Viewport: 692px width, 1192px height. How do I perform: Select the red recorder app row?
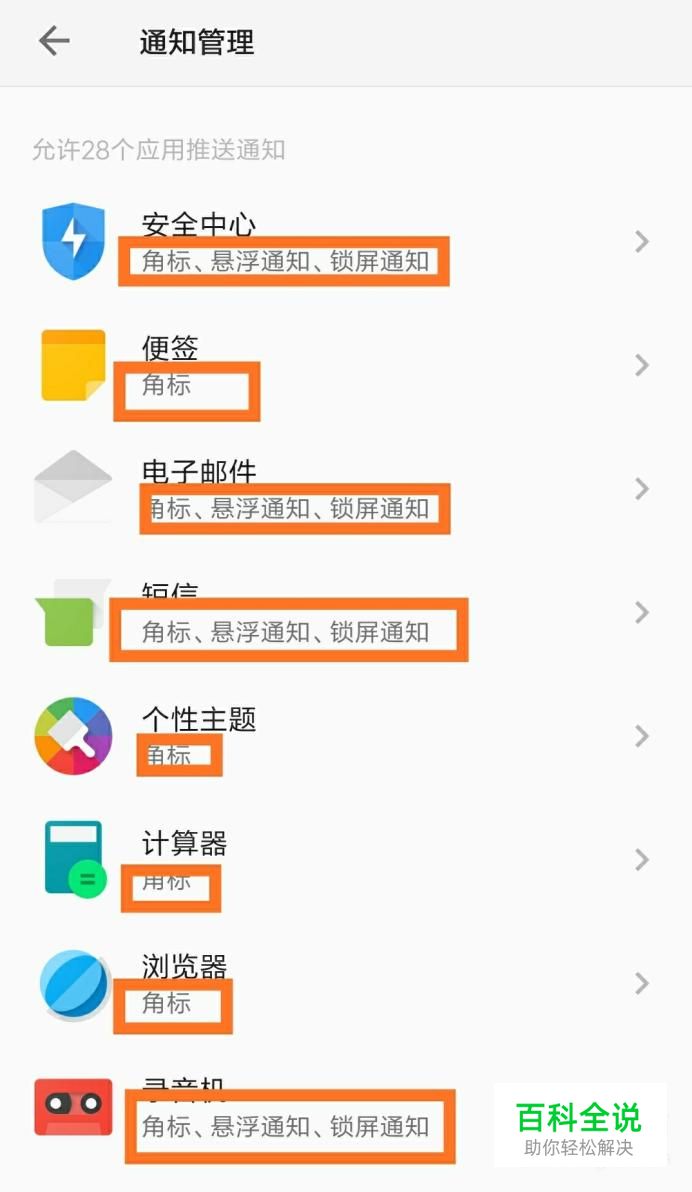click(x=346, y=1108)
